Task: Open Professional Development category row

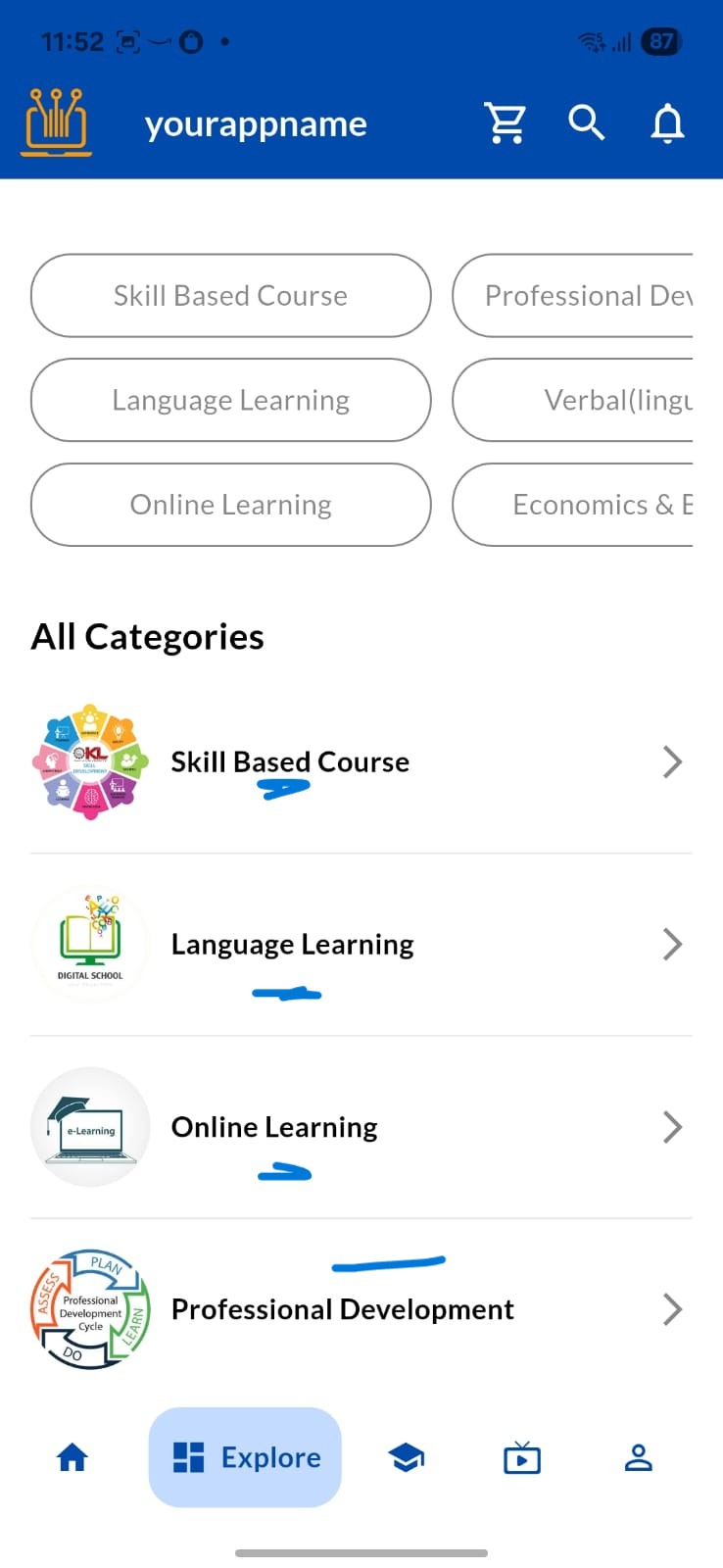Action: click(361, 1309)
